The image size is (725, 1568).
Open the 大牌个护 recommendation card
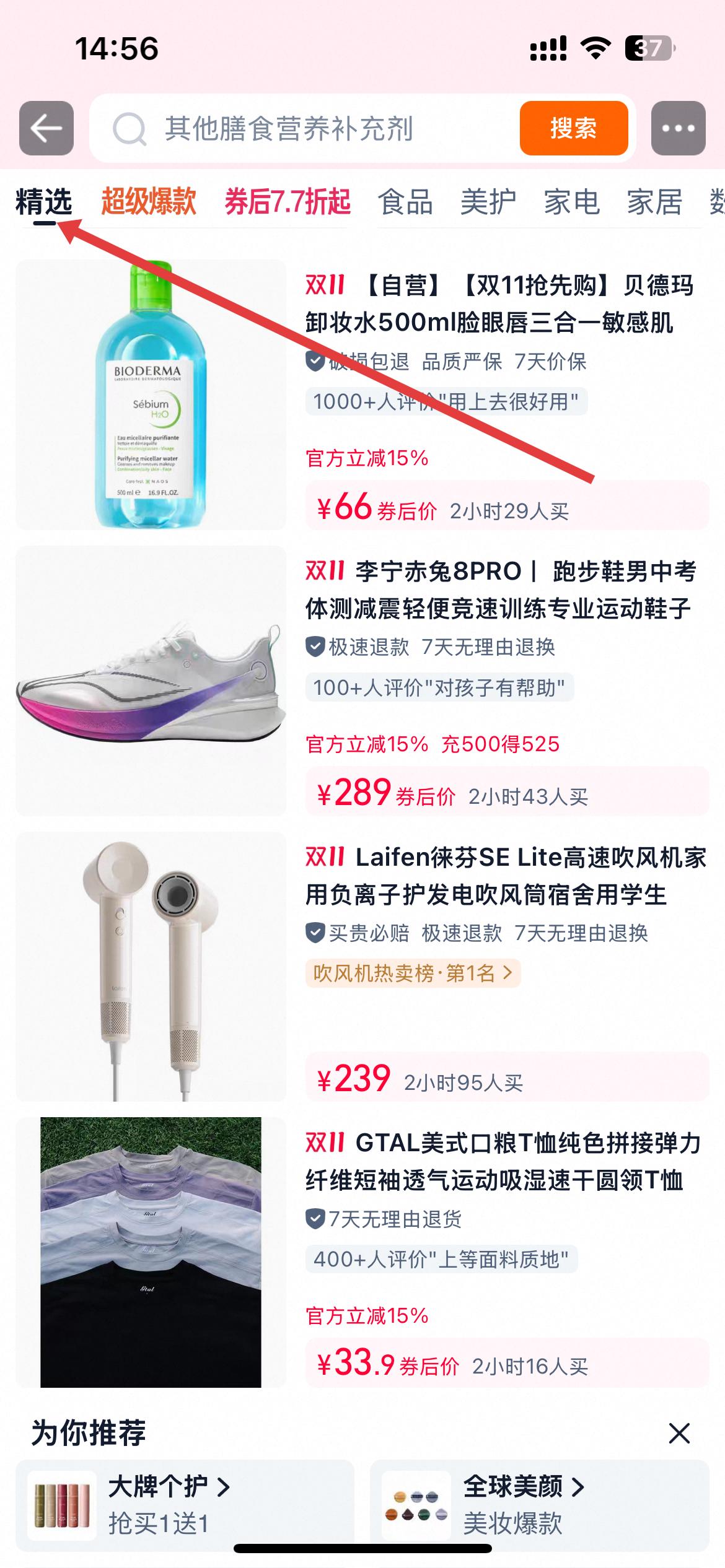[x=185, y=1504]
